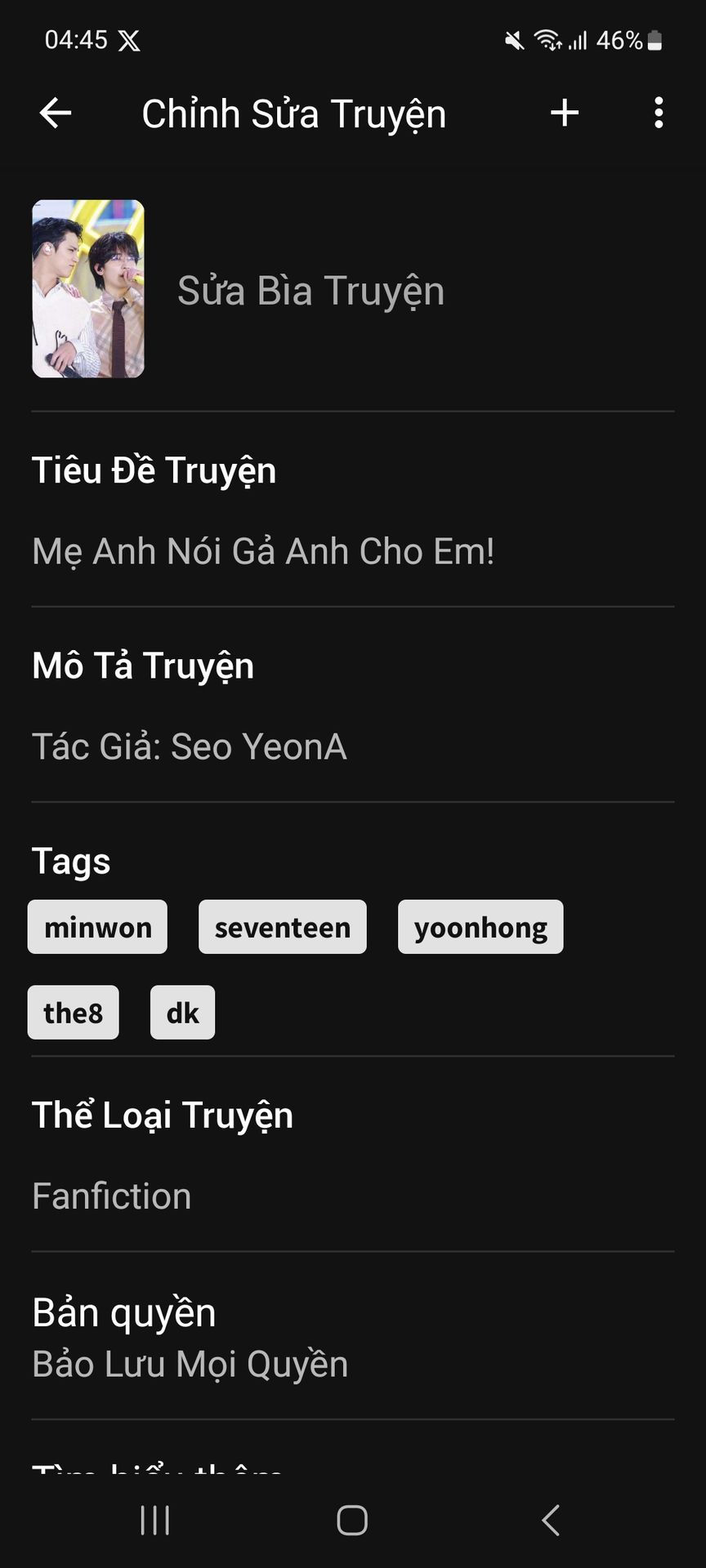This screenshot has width=706, height=1568.
Task: Open the three-dot overflow menu
Action: [659, 113]
